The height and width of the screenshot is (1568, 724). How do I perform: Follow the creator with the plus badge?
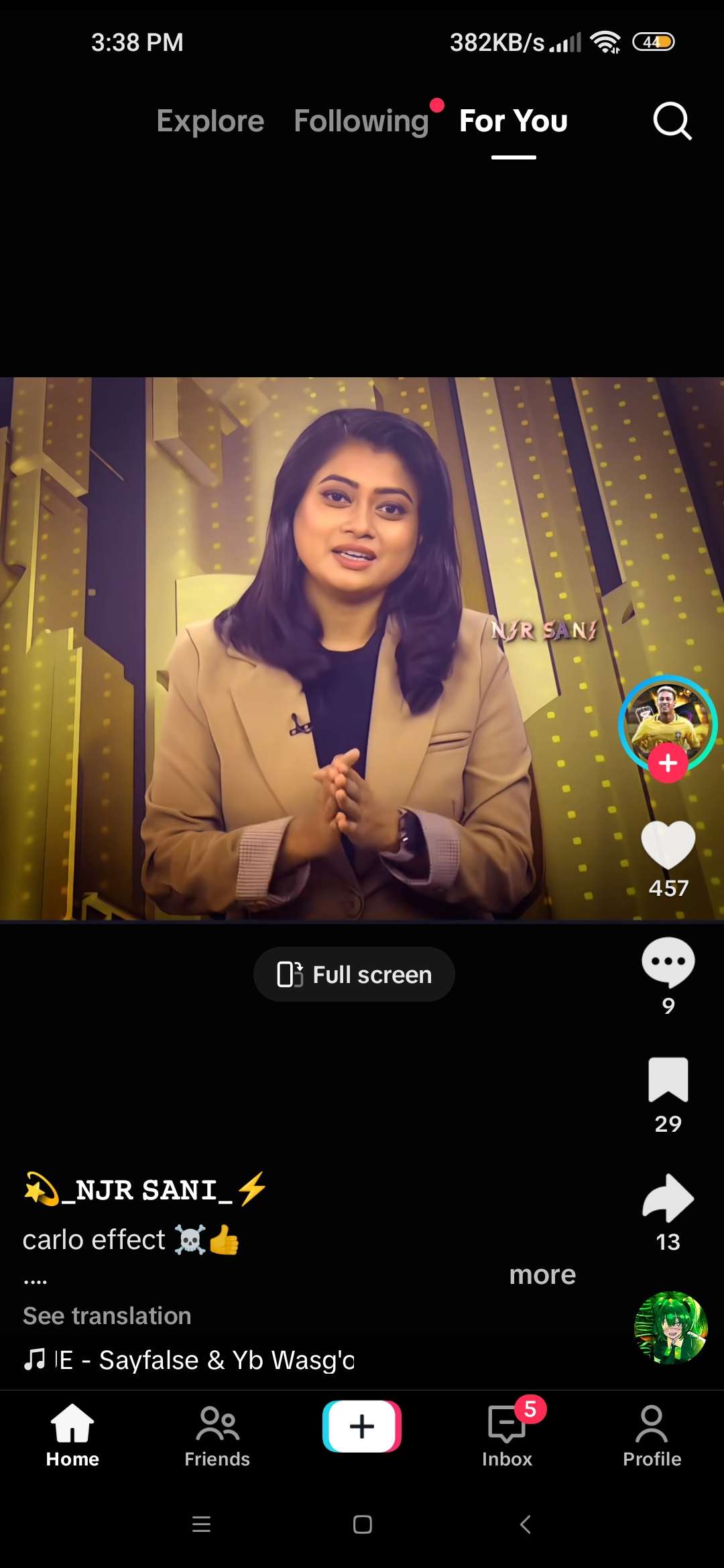coord(668,763)
